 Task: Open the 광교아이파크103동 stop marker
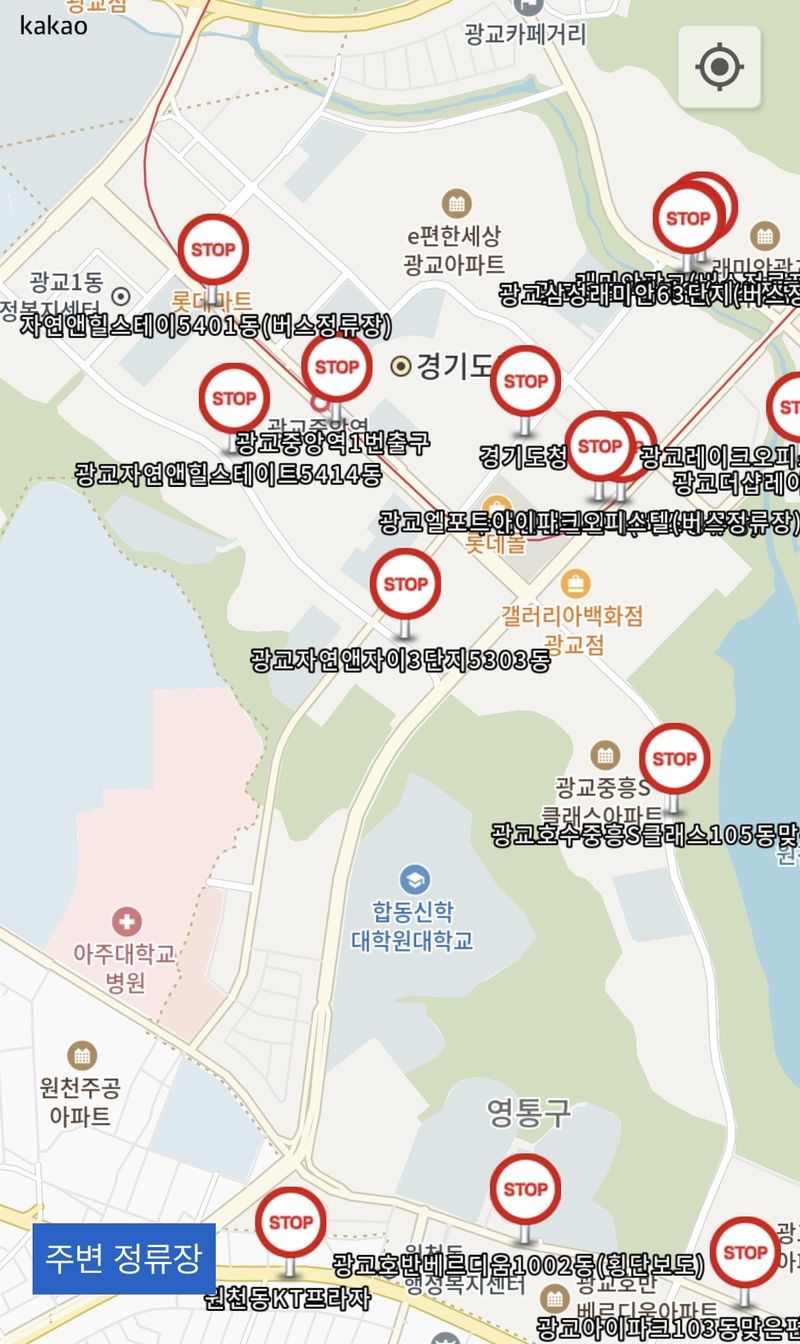[745, 1253]
